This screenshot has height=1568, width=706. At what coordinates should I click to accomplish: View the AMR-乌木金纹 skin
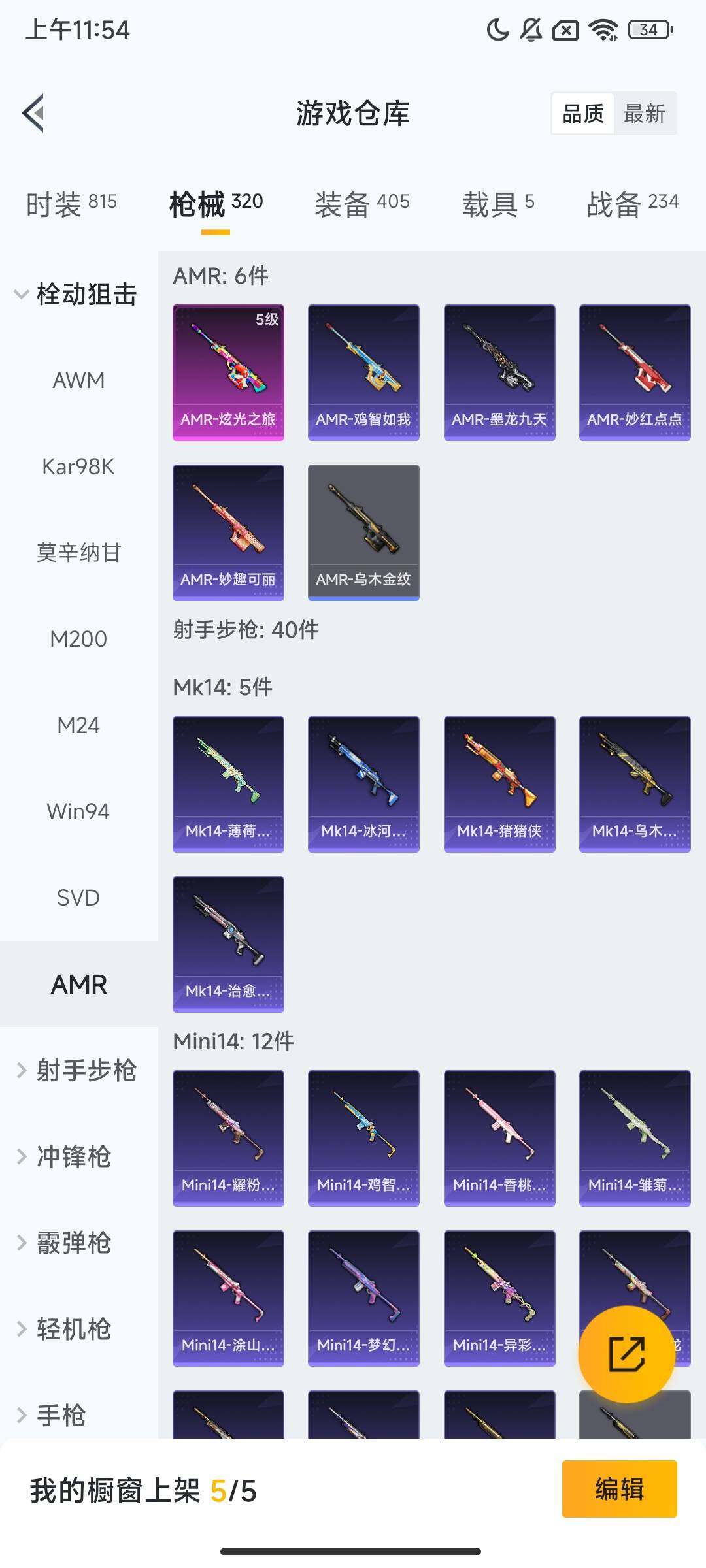click(363, 532)
